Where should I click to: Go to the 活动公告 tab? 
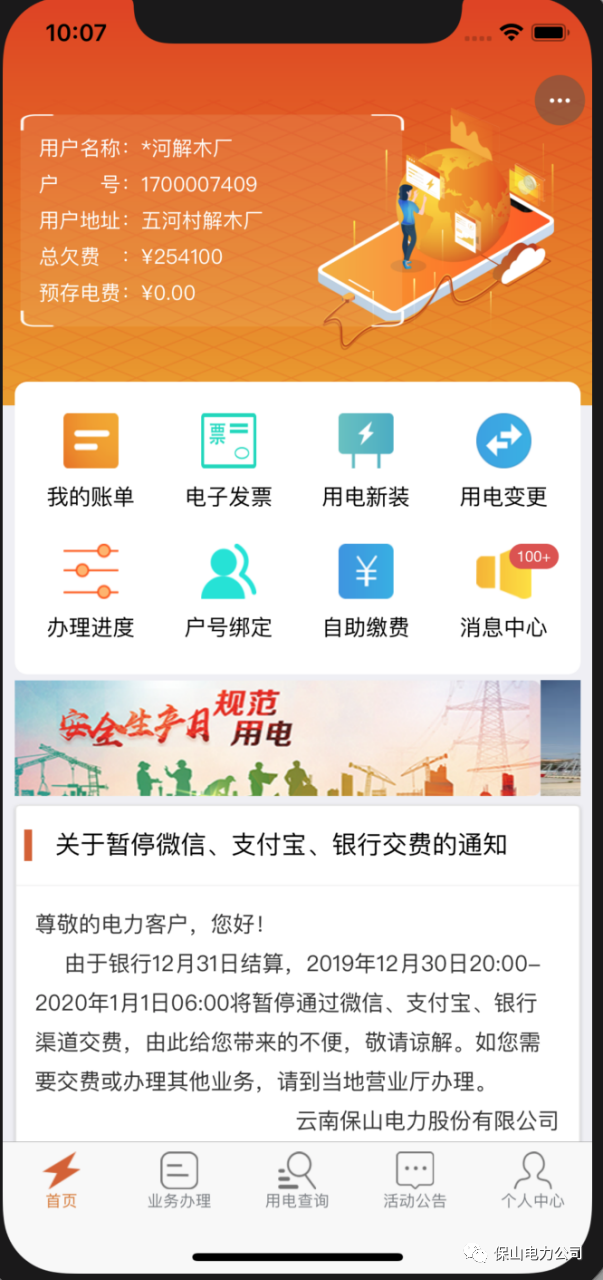tap(415, 1180)
